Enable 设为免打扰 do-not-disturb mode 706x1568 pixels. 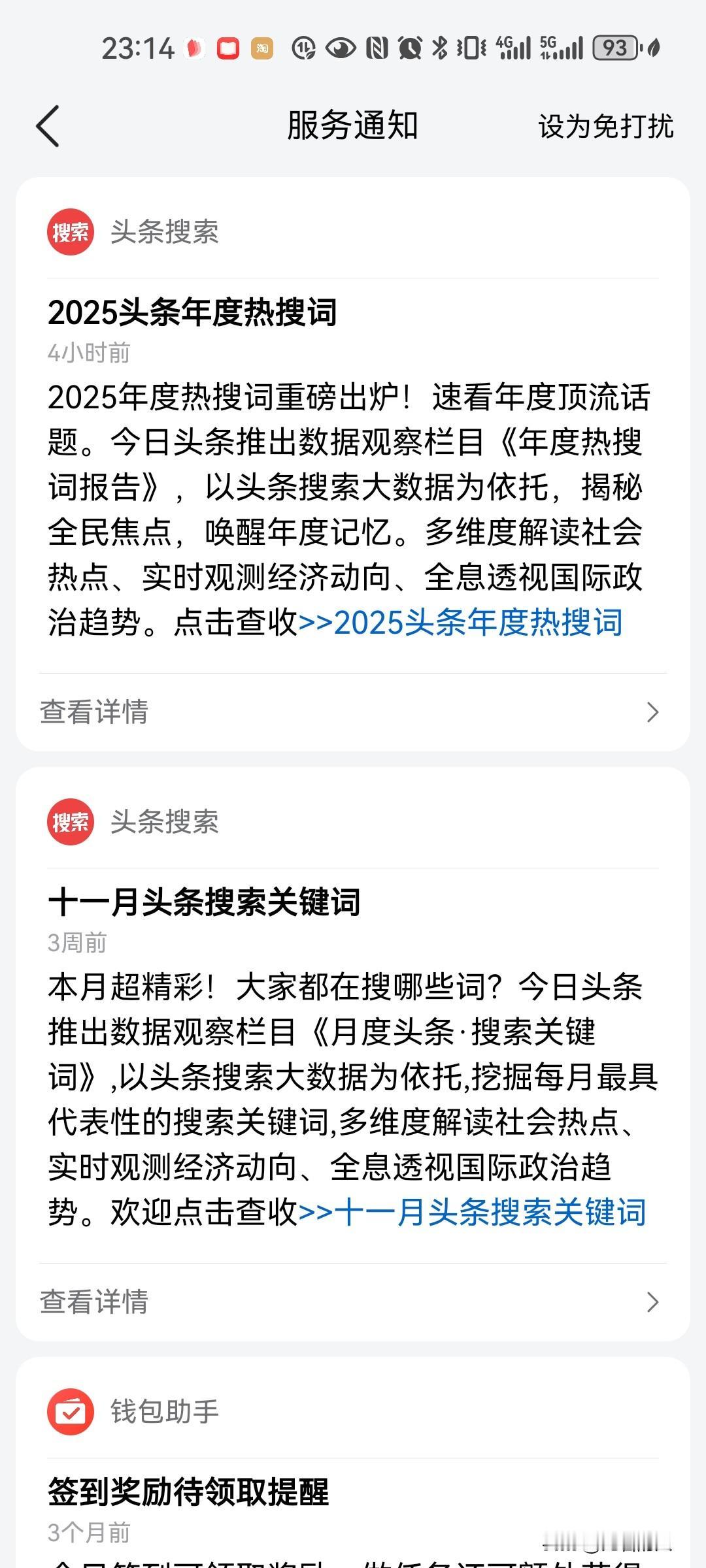coord(605,126)
